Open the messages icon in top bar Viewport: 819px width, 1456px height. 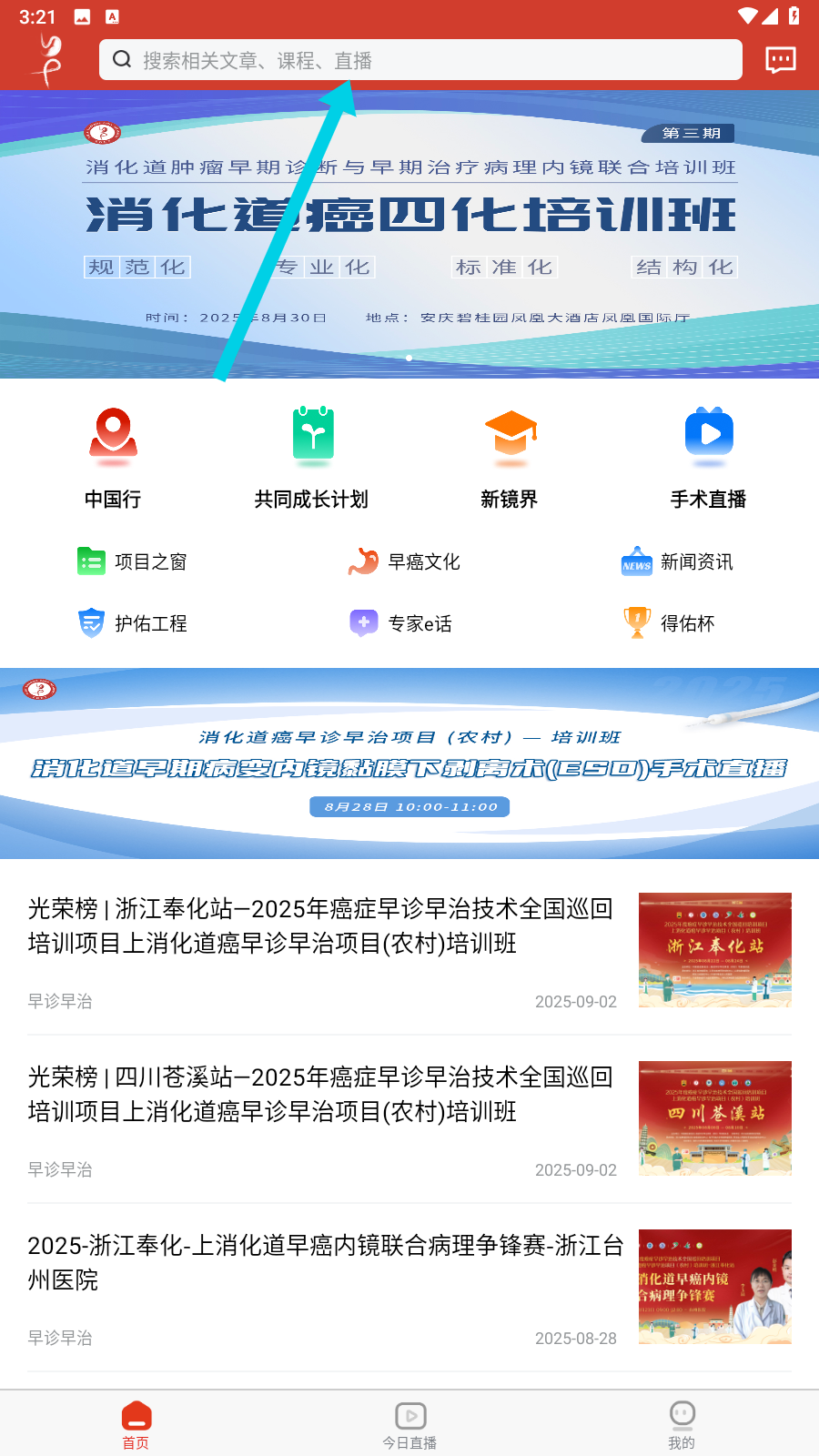click(780, 60)
